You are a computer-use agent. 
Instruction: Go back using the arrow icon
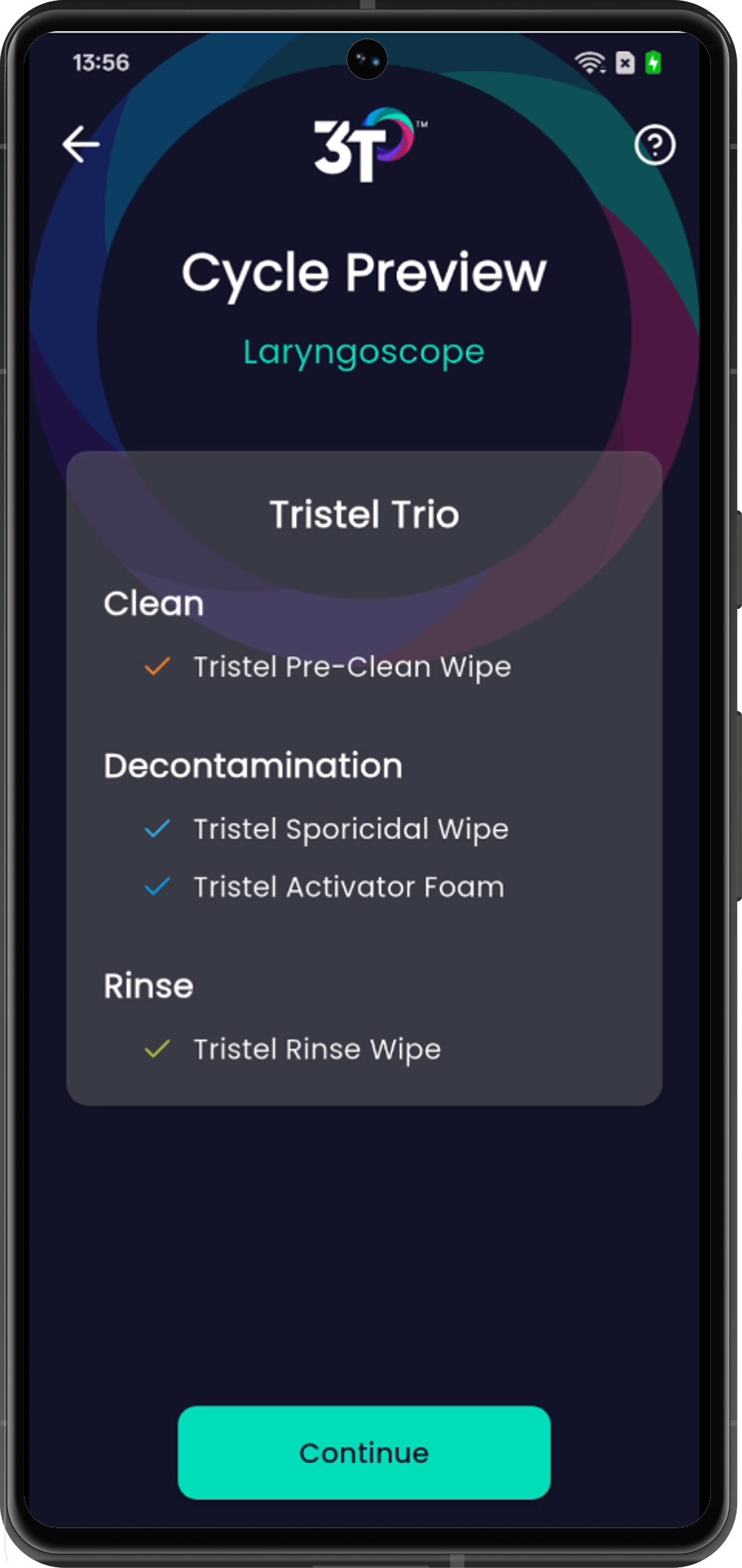(81, 144)
